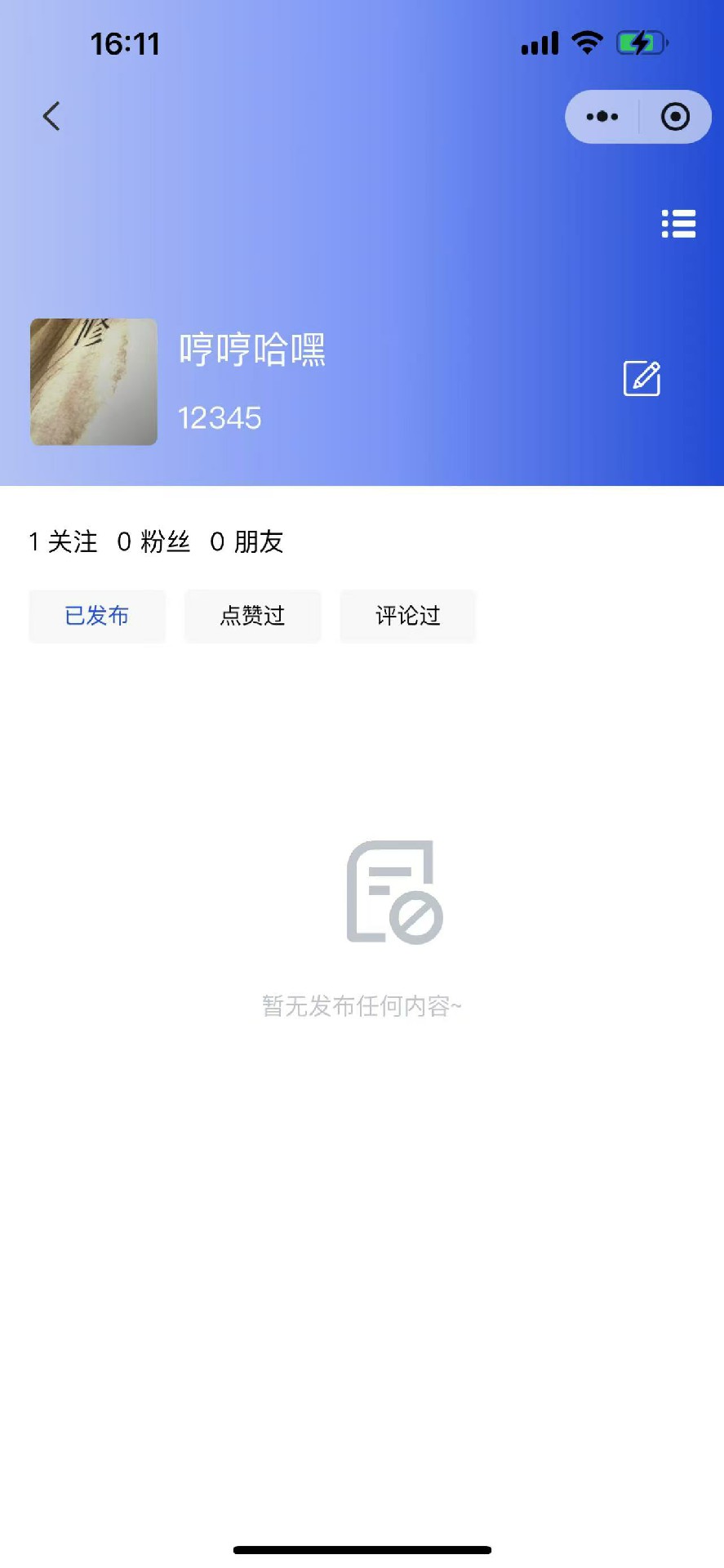Switch to the 点赞过 tab
Screen dimensions: 724x1568
253,616
